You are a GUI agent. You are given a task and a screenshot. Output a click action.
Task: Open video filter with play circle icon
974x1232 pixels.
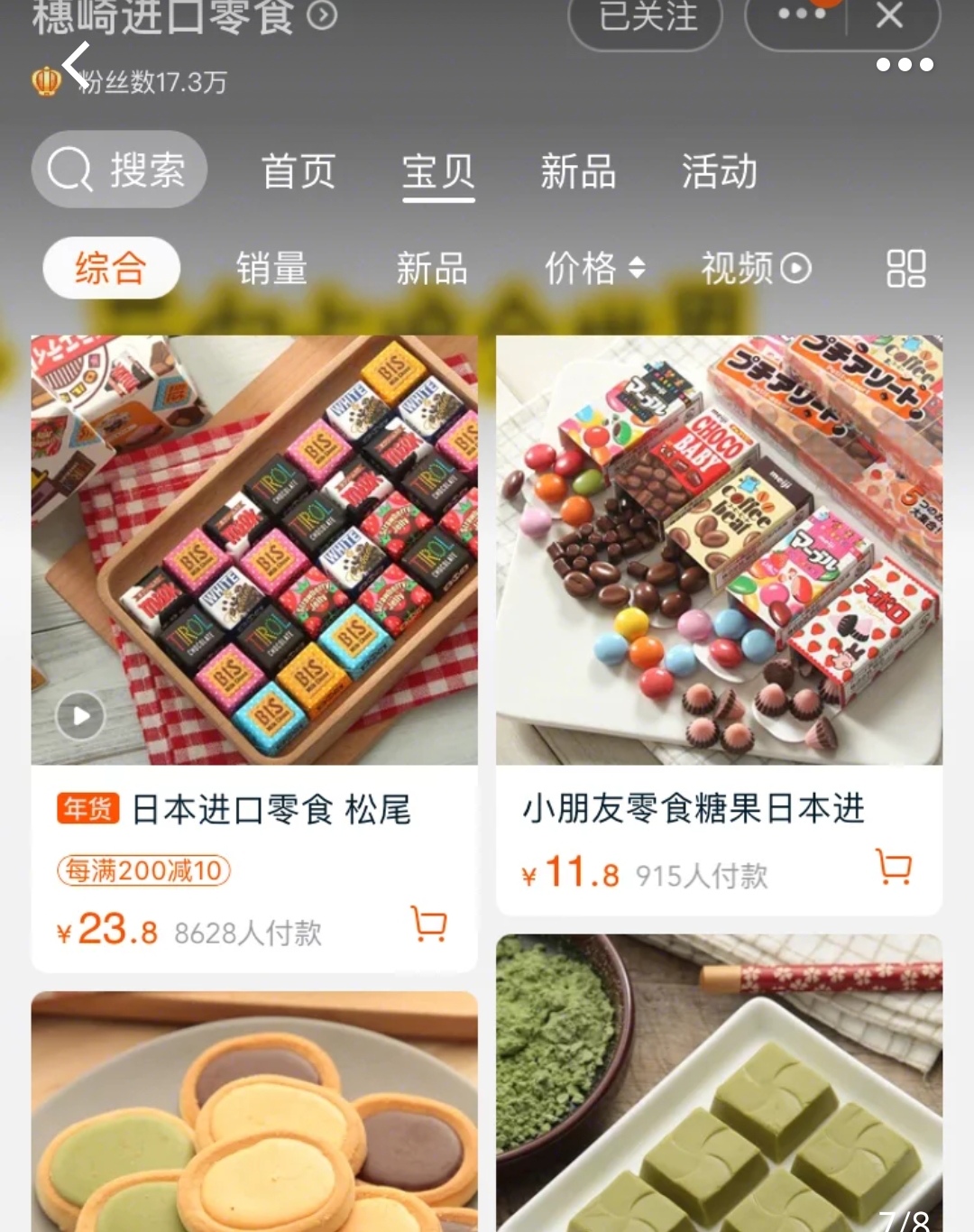click(x=795, y=268)
